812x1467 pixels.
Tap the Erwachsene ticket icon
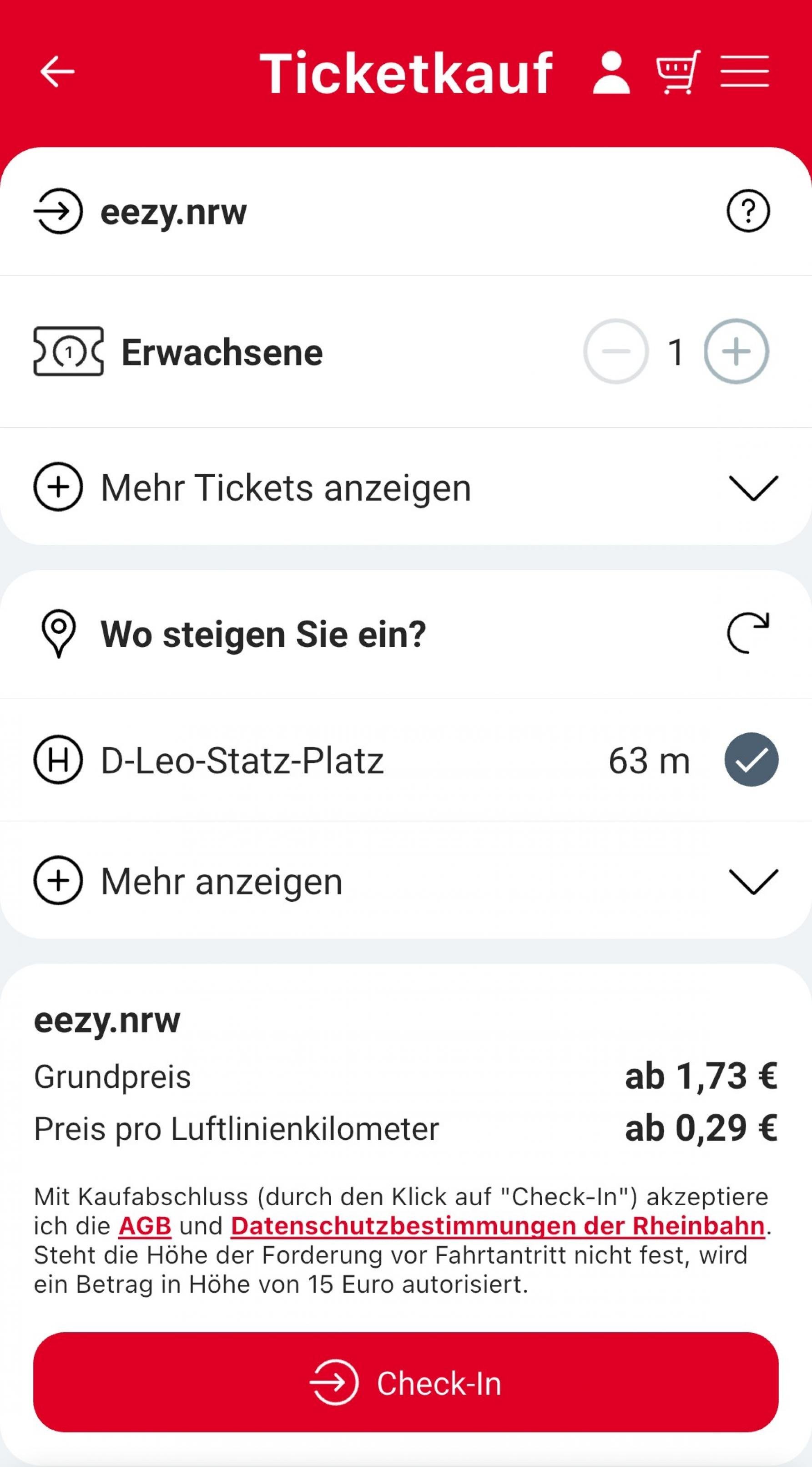(68, 351)
